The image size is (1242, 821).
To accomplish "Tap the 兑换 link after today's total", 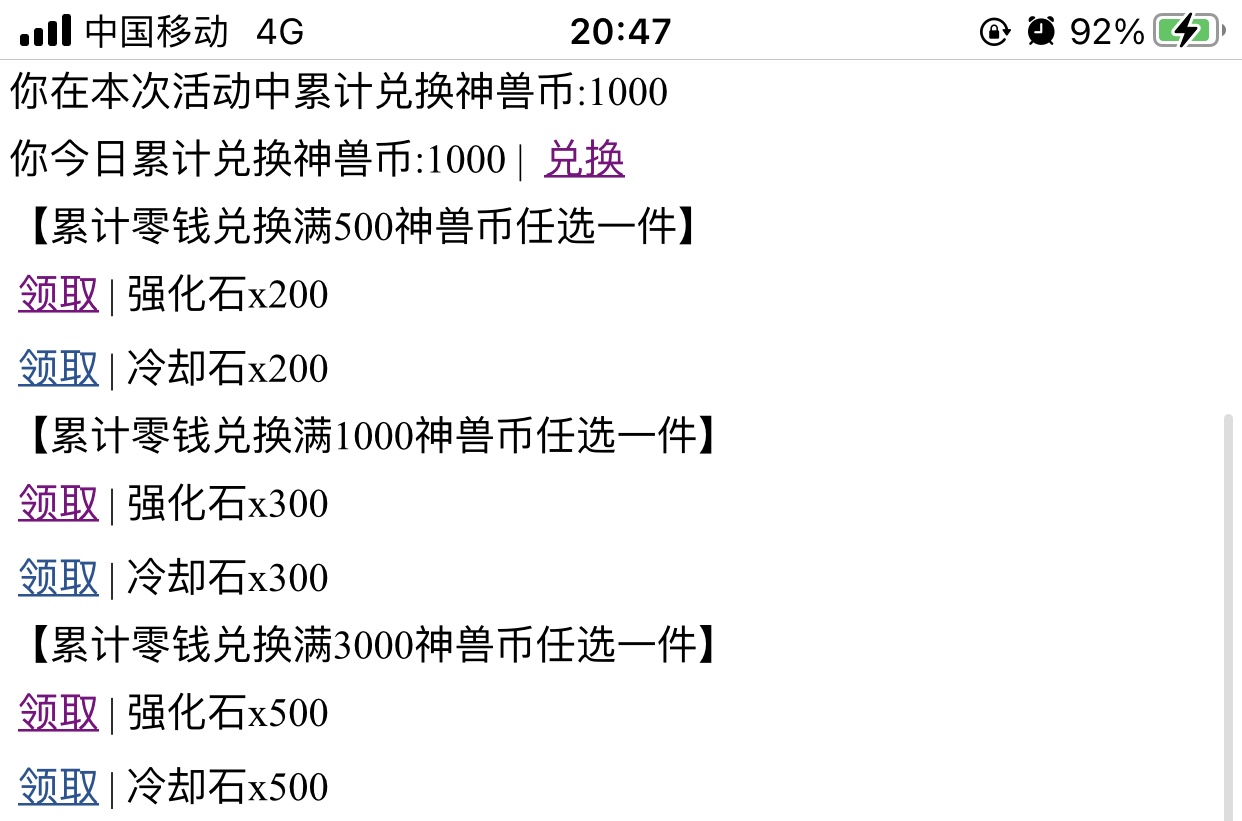I will tap(584, 159).
